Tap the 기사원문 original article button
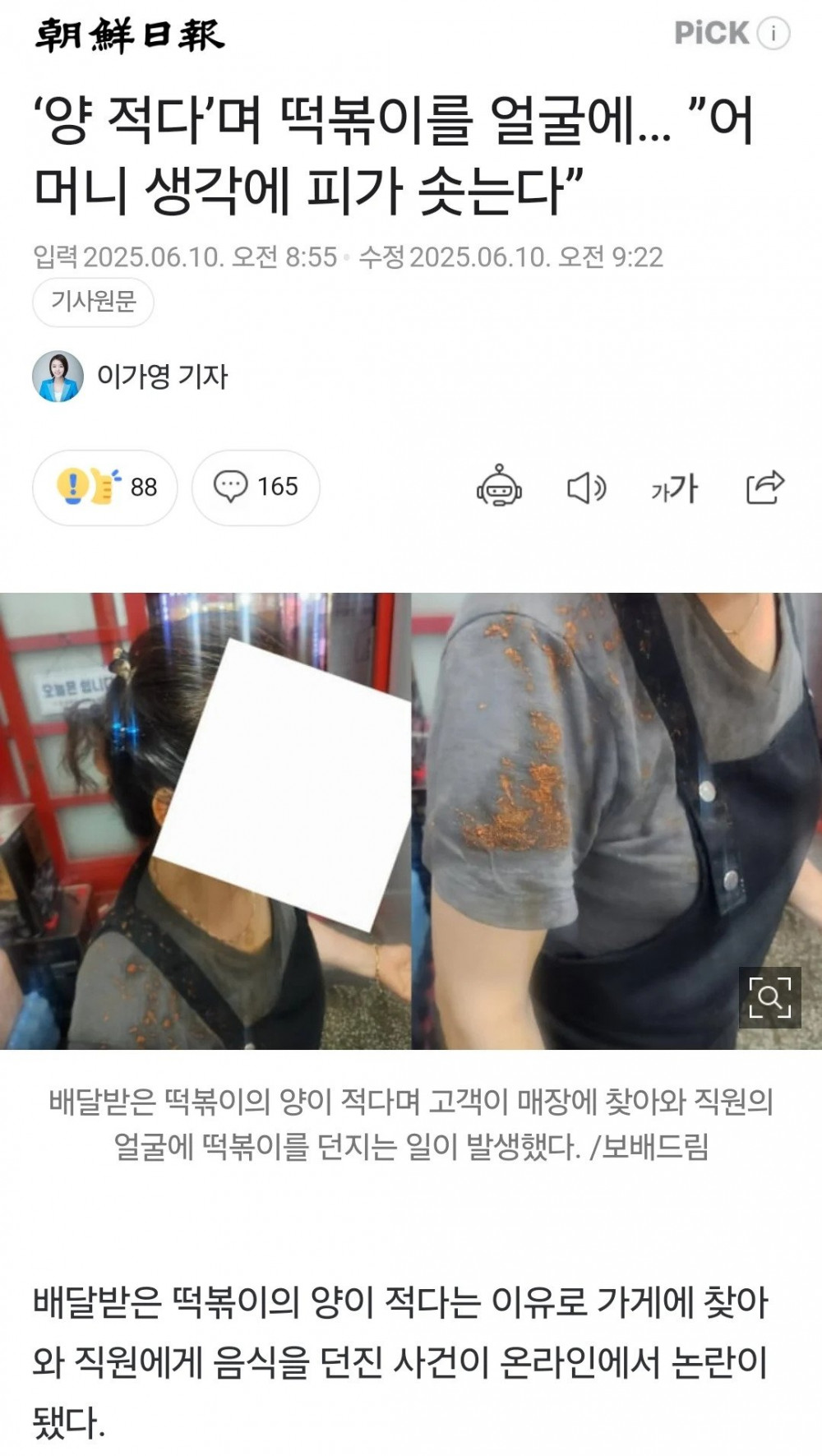822x1456 pixels. 93,302
